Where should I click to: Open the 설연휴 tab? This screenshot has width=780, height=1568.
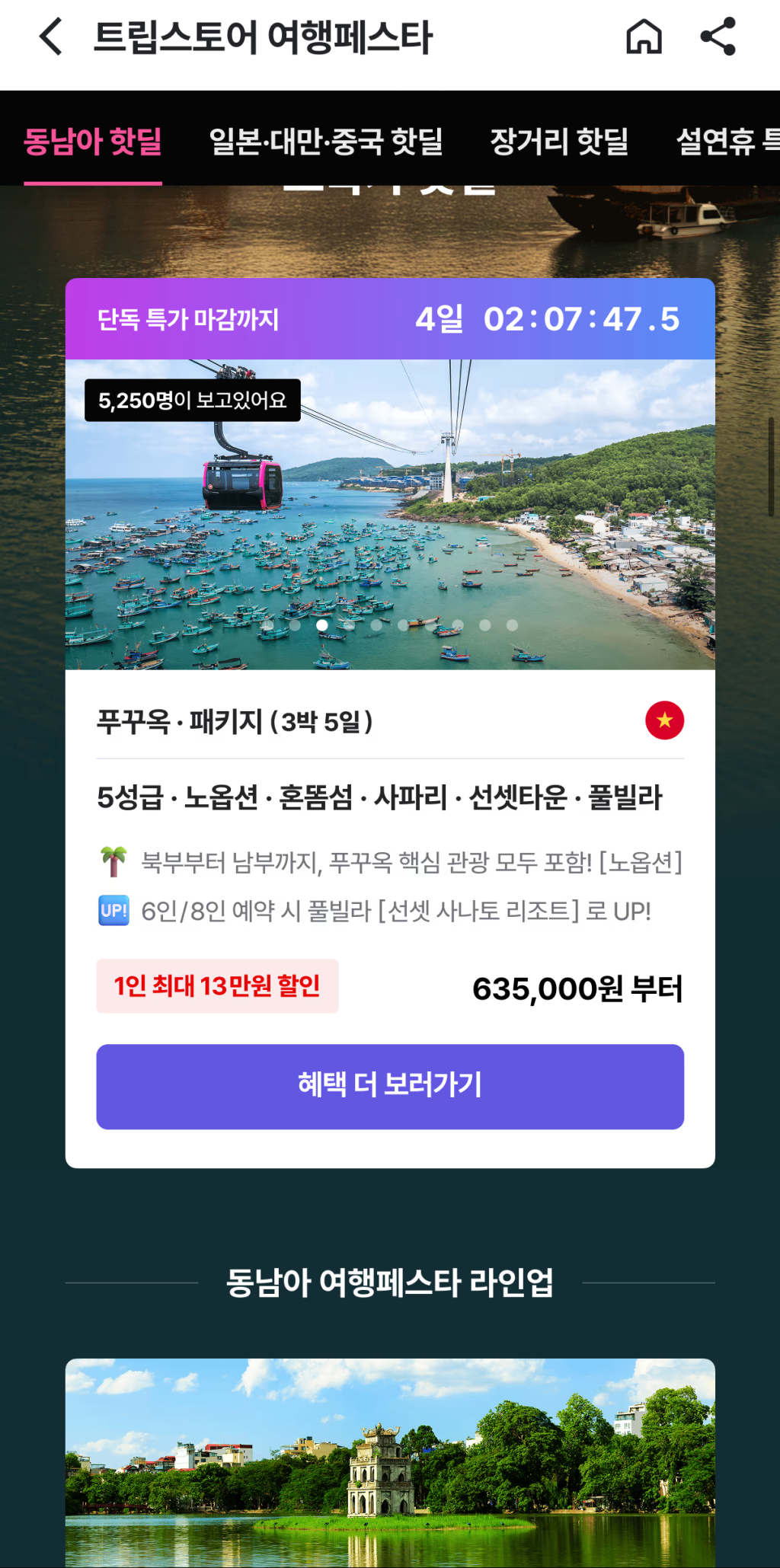[727, 141]
